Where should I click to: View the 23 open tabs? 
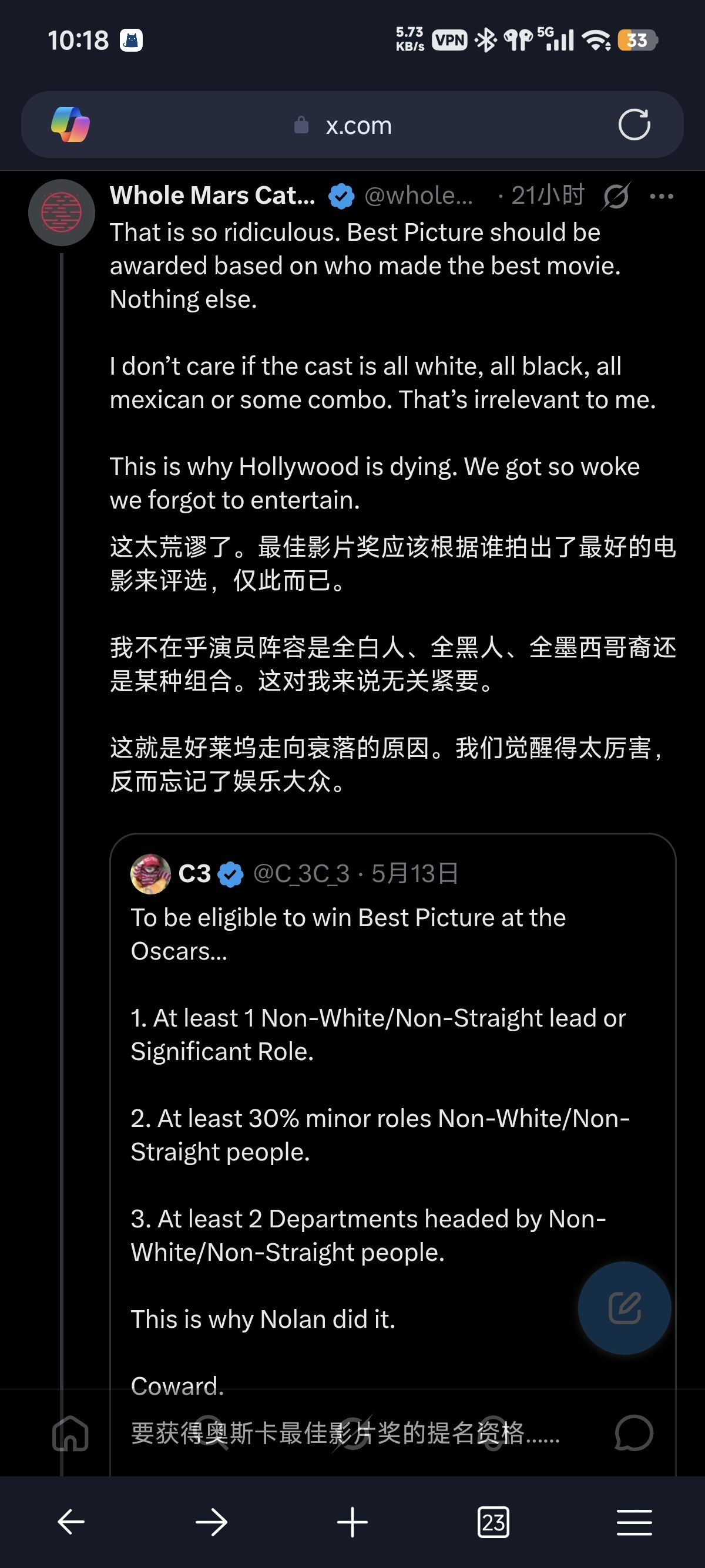pos(493,1522)
